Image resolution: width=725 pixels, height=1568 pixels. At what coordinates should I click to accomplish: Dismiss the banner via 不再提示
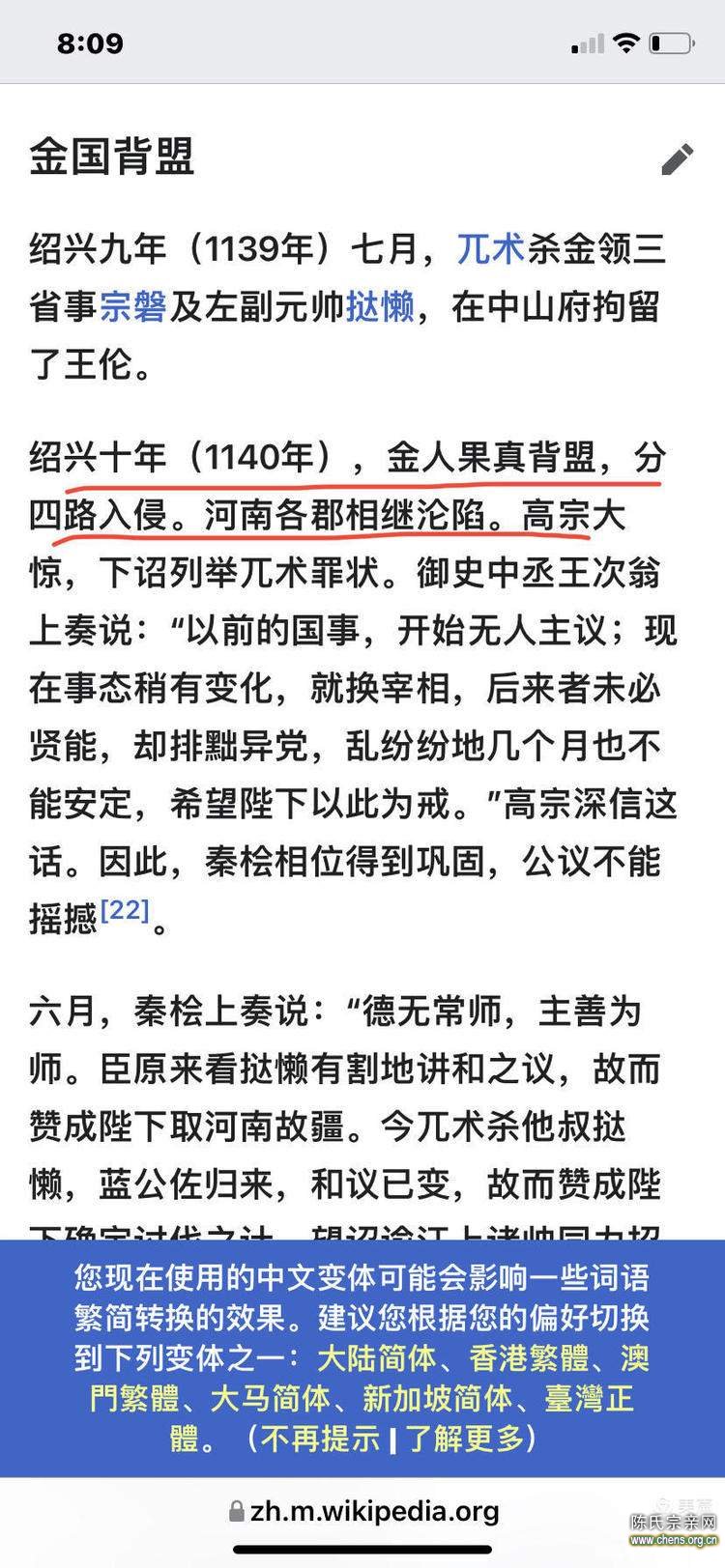tap(320, 1439)
